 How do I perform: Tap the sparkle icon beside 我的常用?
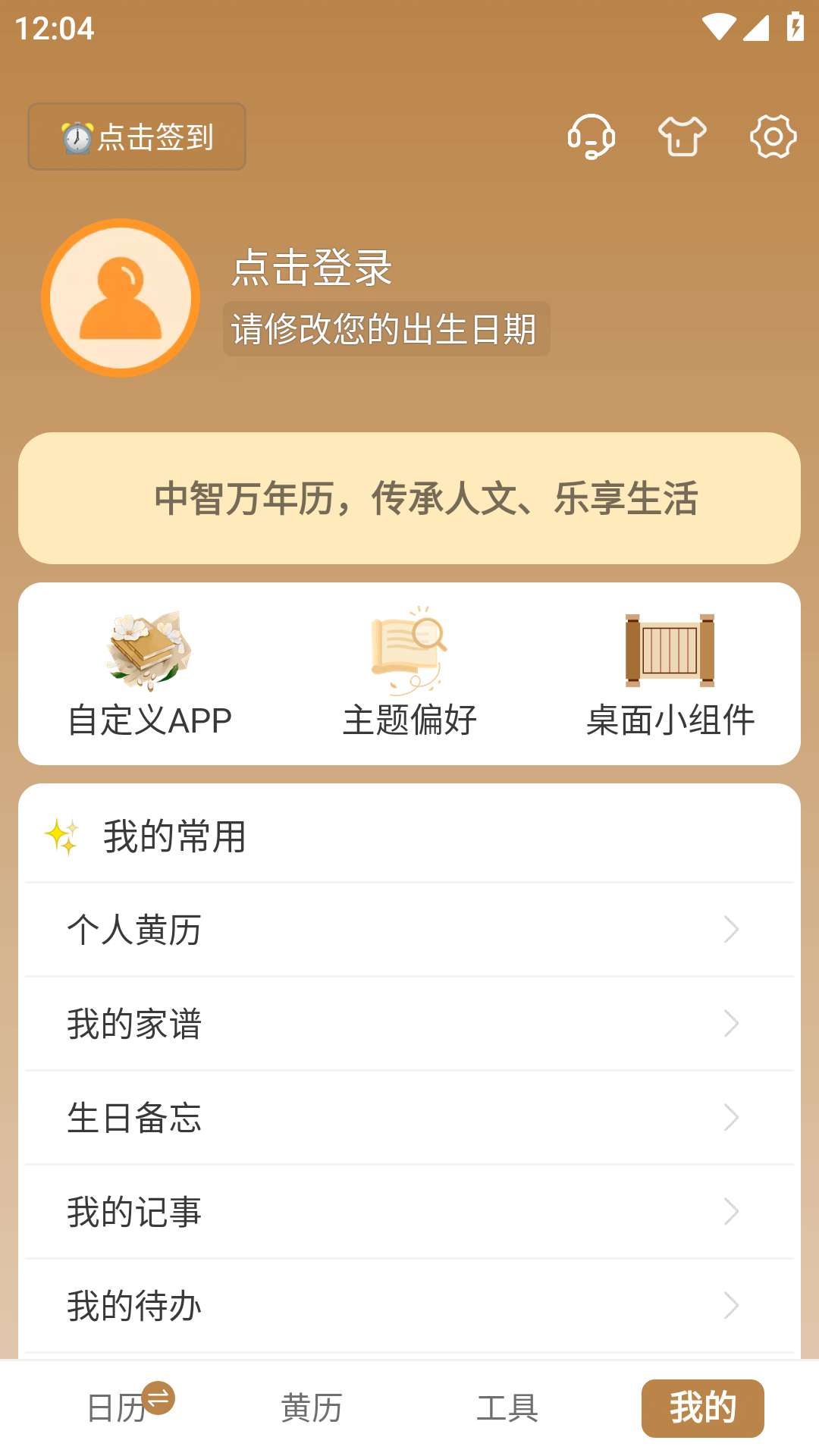click(x=62, y=836)
